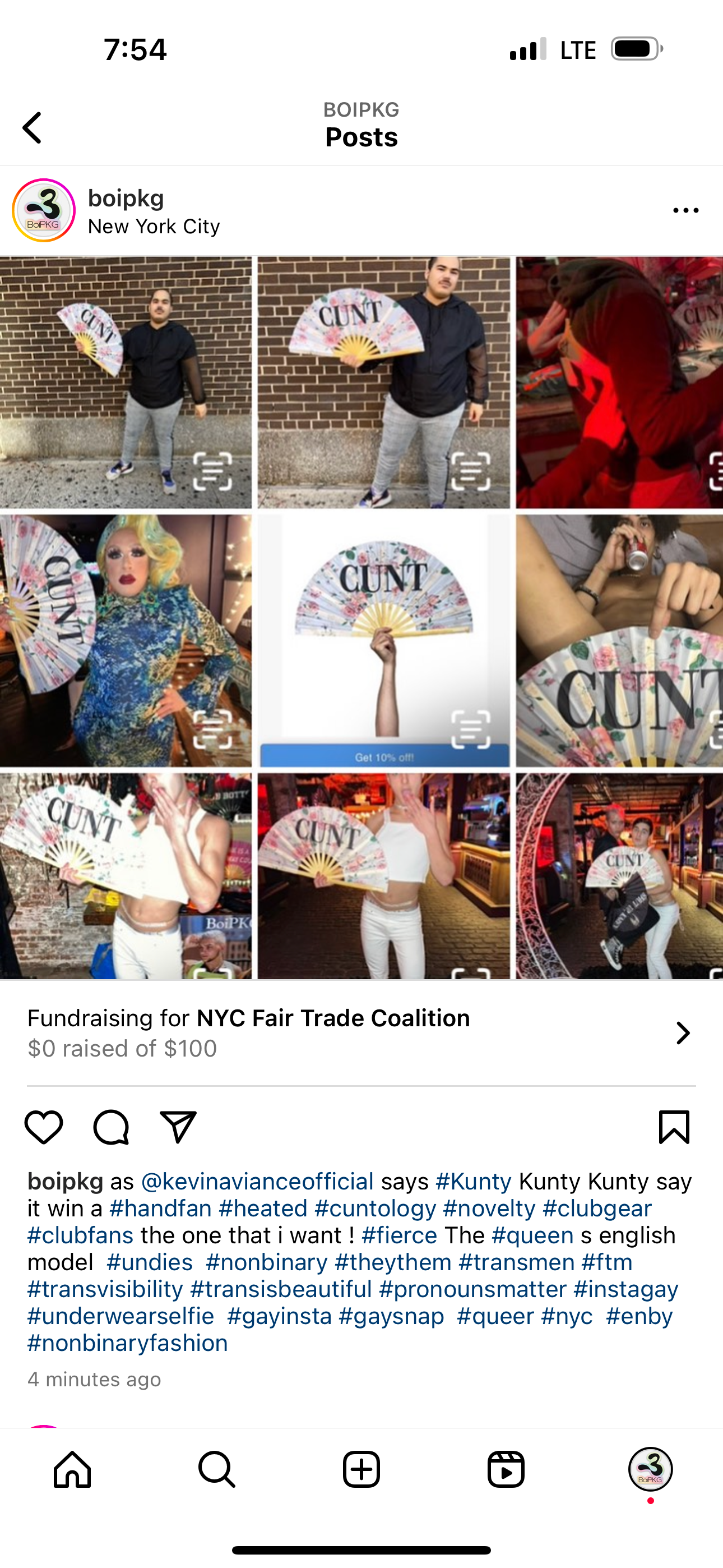Open the #handfan hashtag

tap(161, 1209)
